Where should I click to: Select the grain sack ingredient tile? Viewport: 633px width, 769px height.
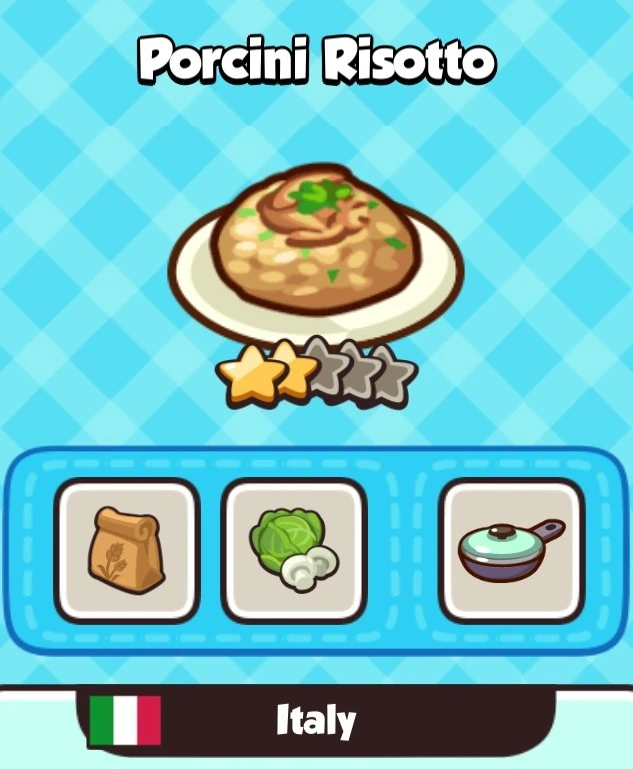tap(127, 550)
